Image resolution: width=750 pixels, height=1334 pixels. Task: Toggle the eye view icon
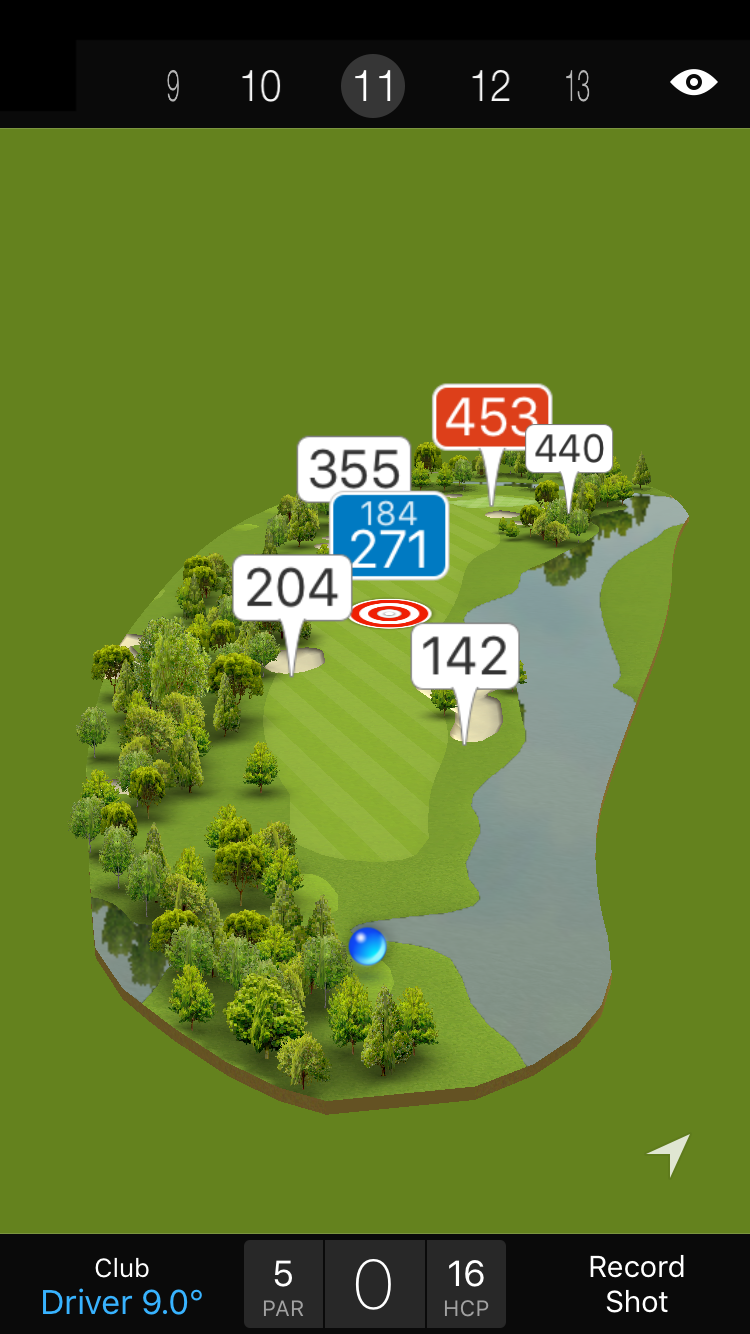[693, 83]
